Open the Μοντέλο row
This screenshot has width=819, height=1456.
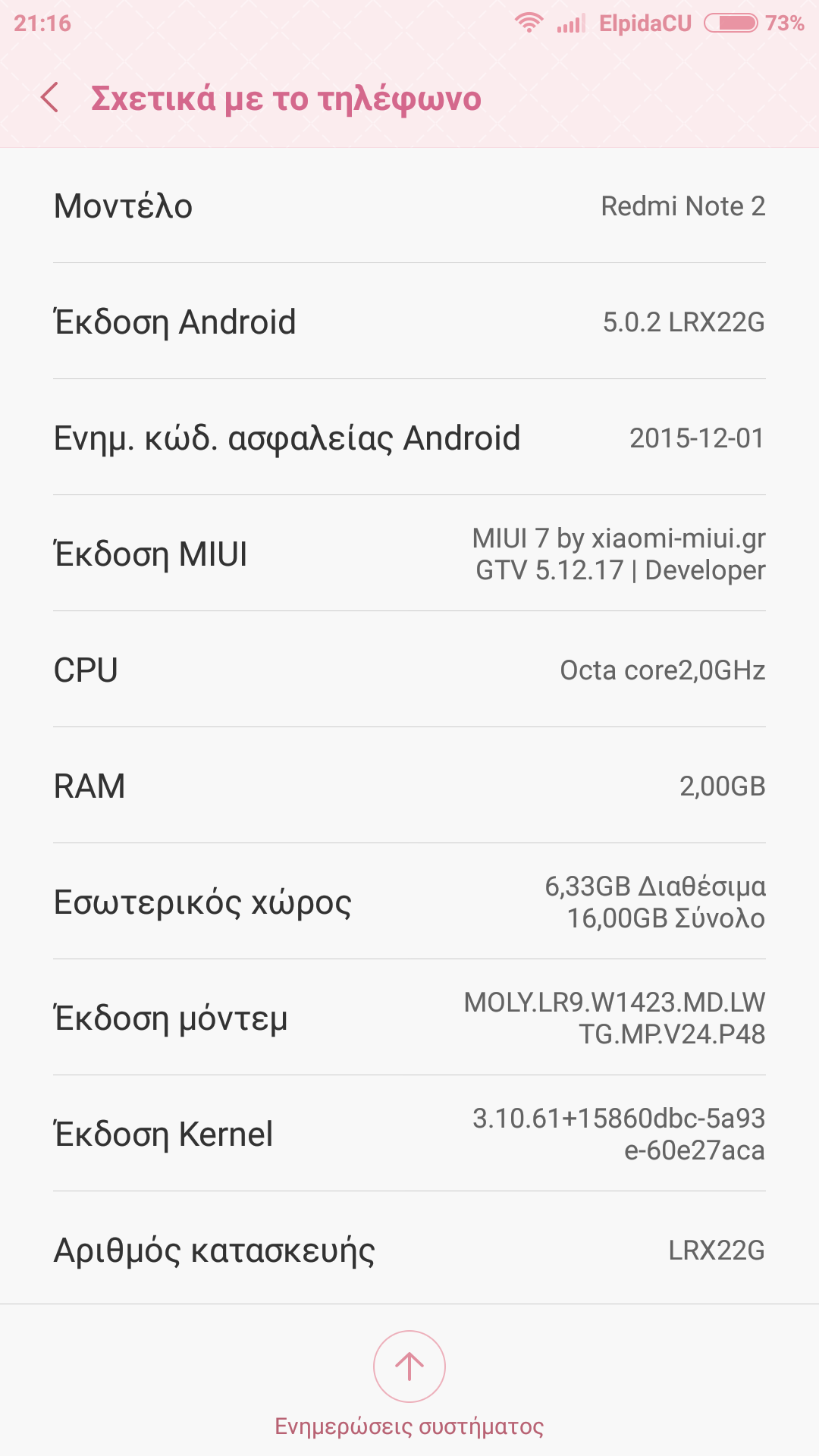[x=409, y=206]
